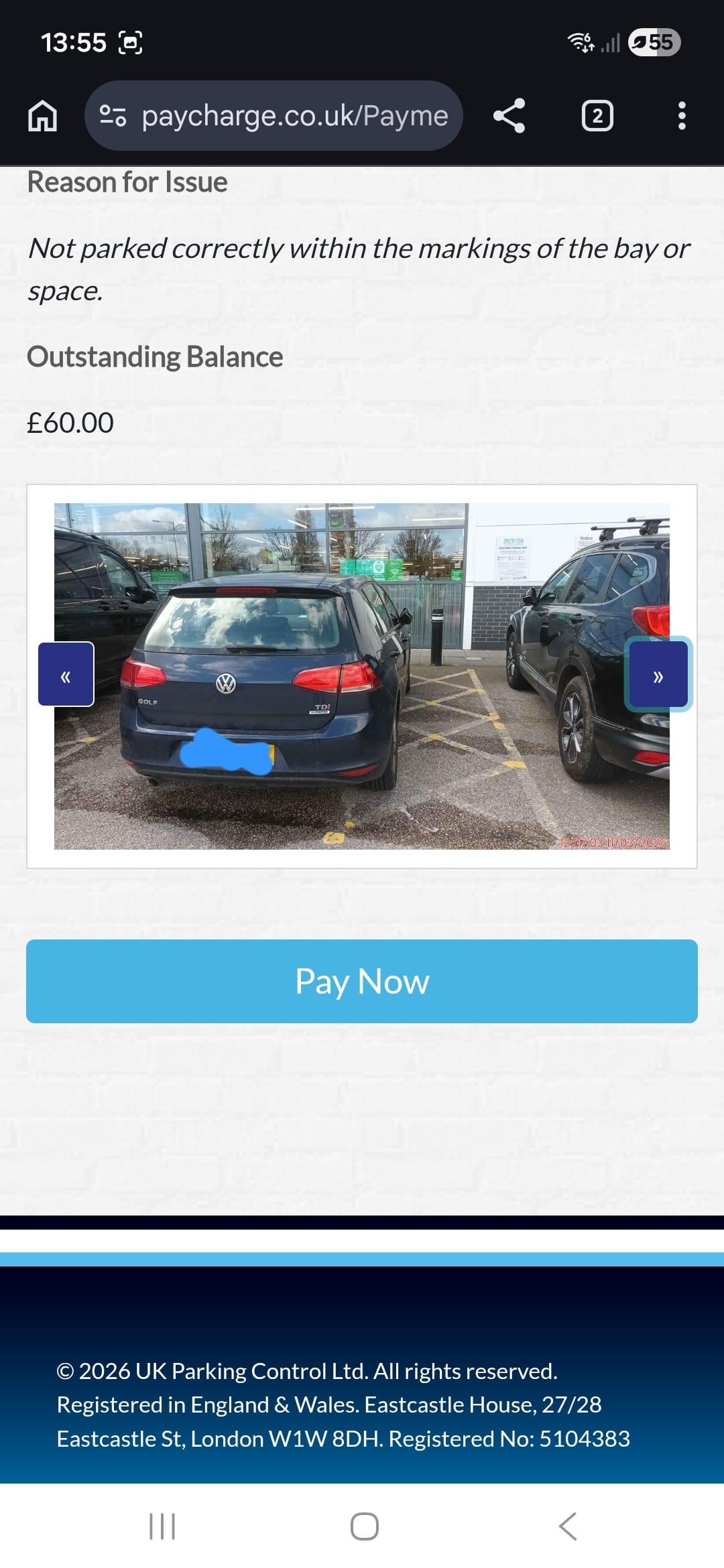Show the next evidence photo
Image resolution: width=724 pixels, height=1568 pixels.
tap(658, 674)
